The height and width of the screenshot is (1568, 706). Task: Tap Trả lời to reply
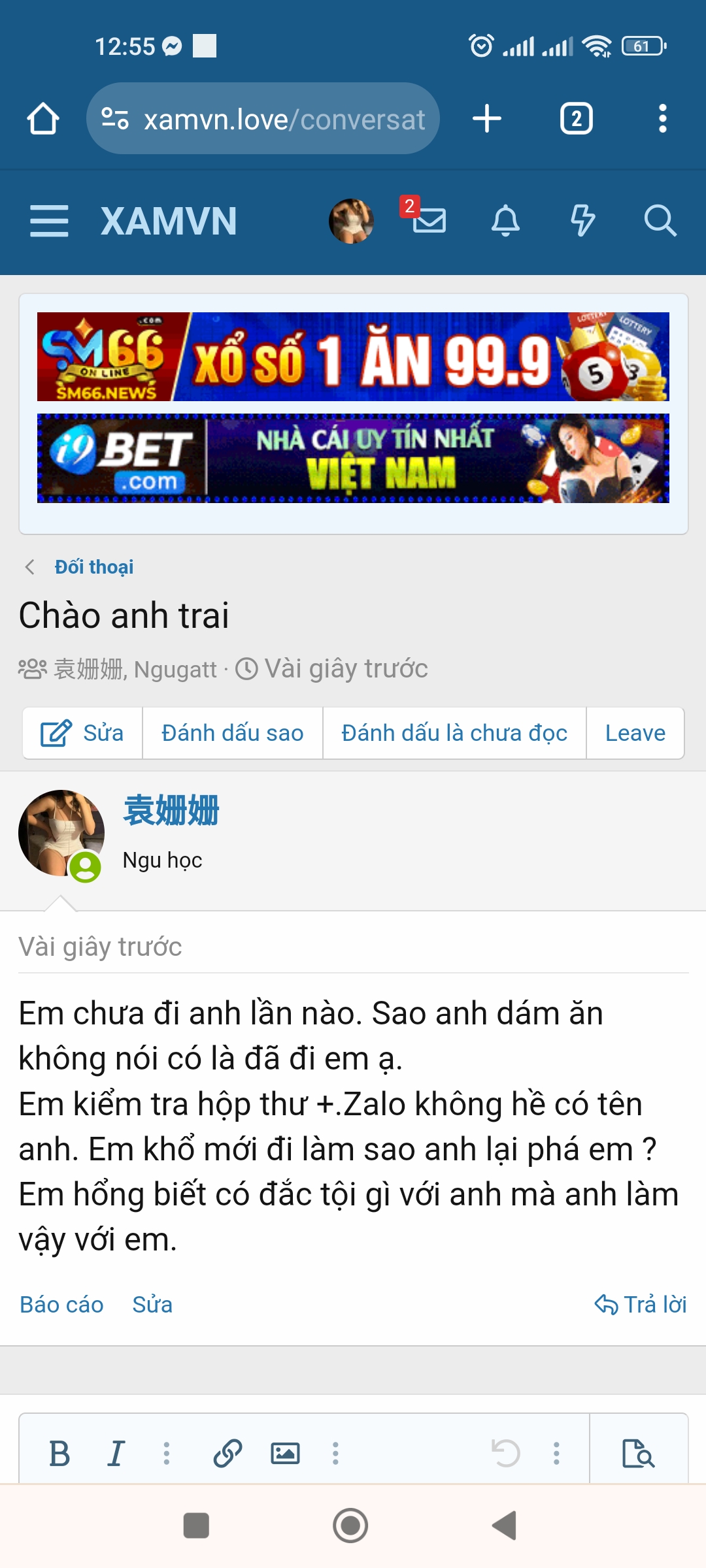641,1304
